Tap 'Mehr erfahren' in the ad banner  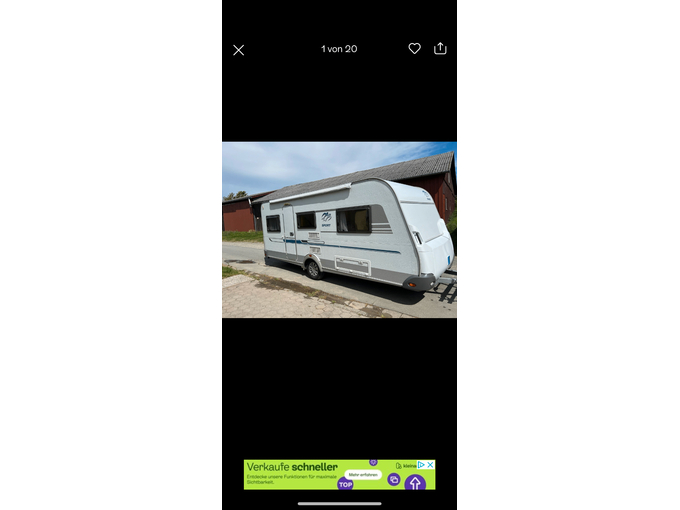pyautogui.click(x=363, y=475)
